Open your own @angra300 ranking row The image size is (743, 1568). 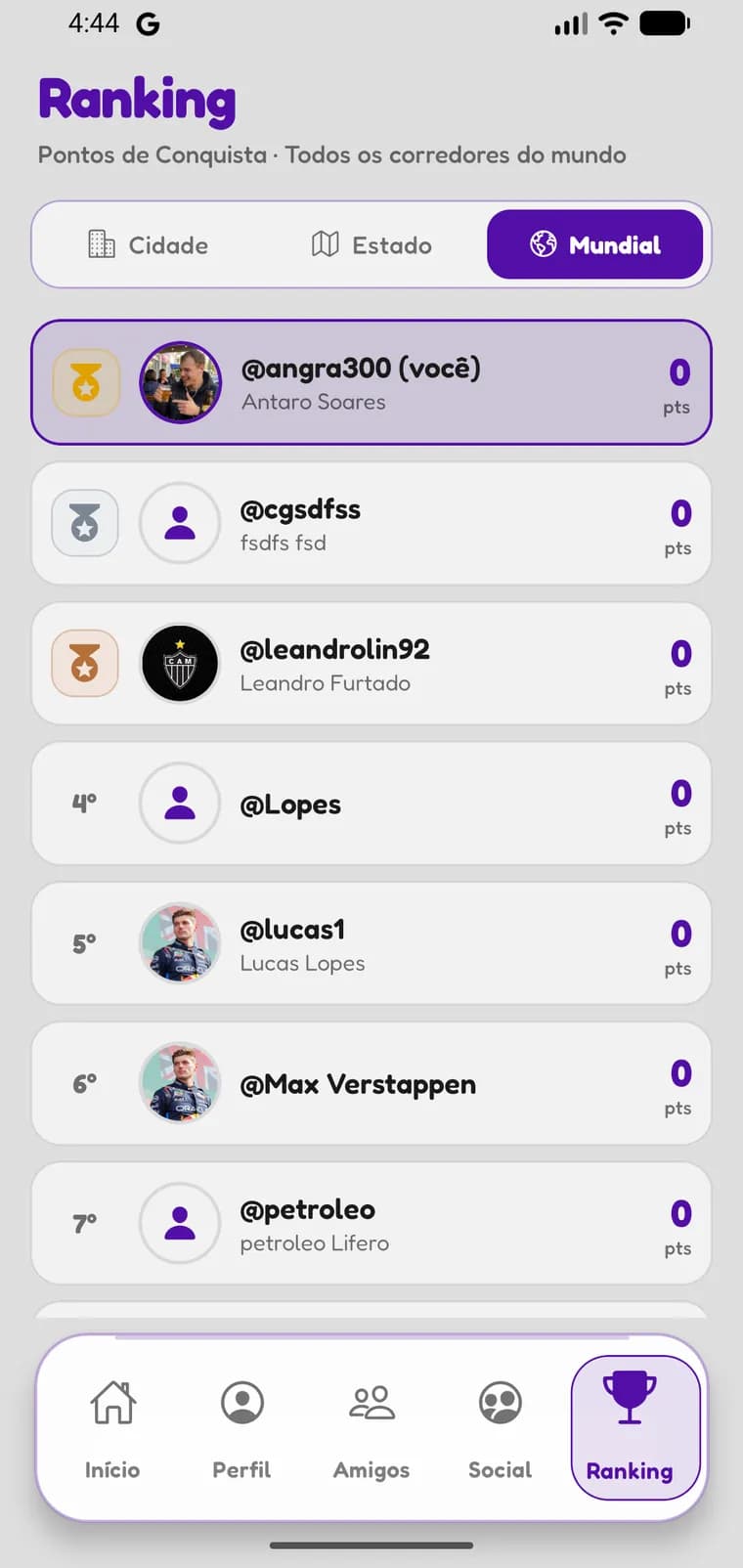(371, 382)
